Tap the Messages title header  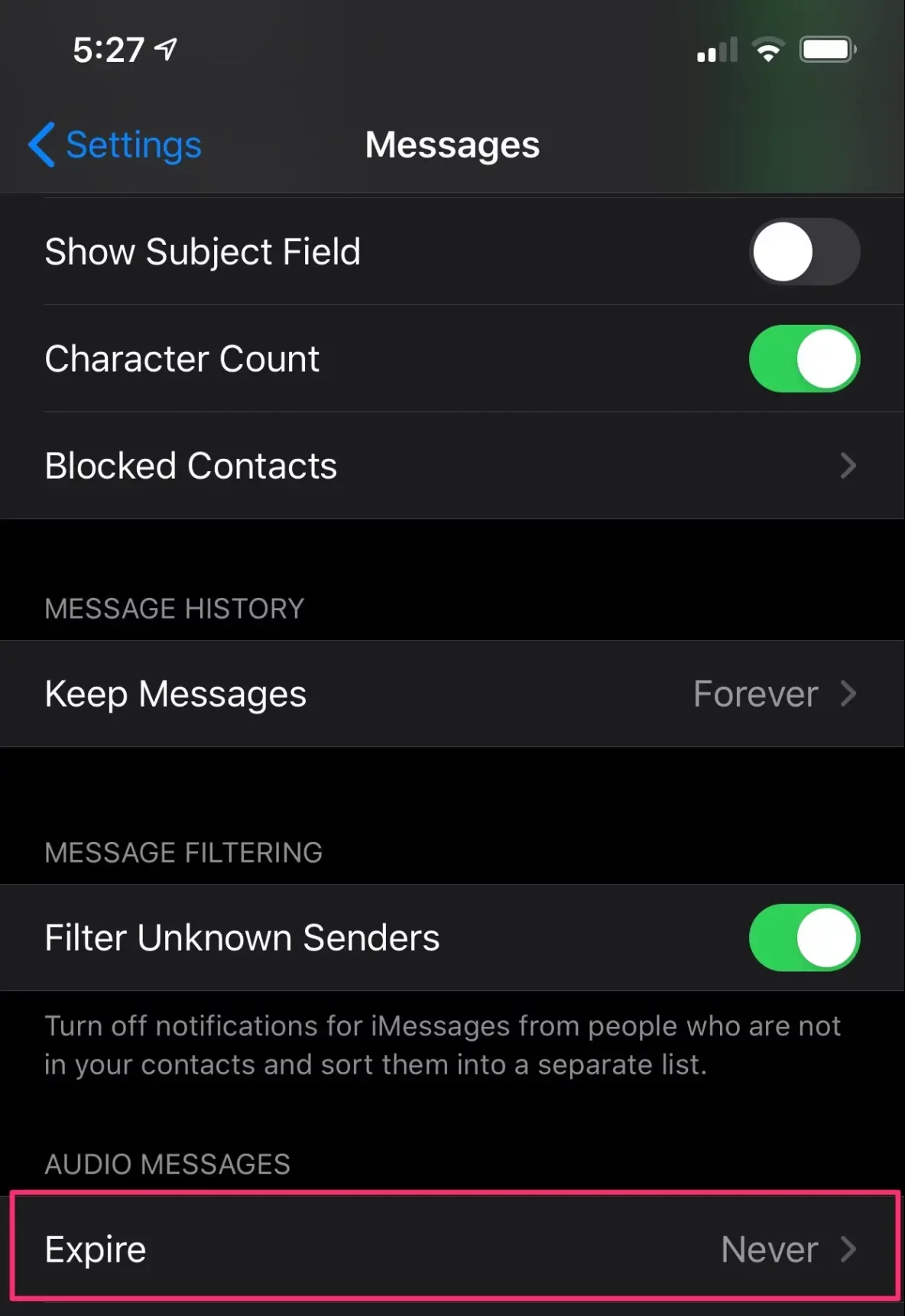pos(452,145)
